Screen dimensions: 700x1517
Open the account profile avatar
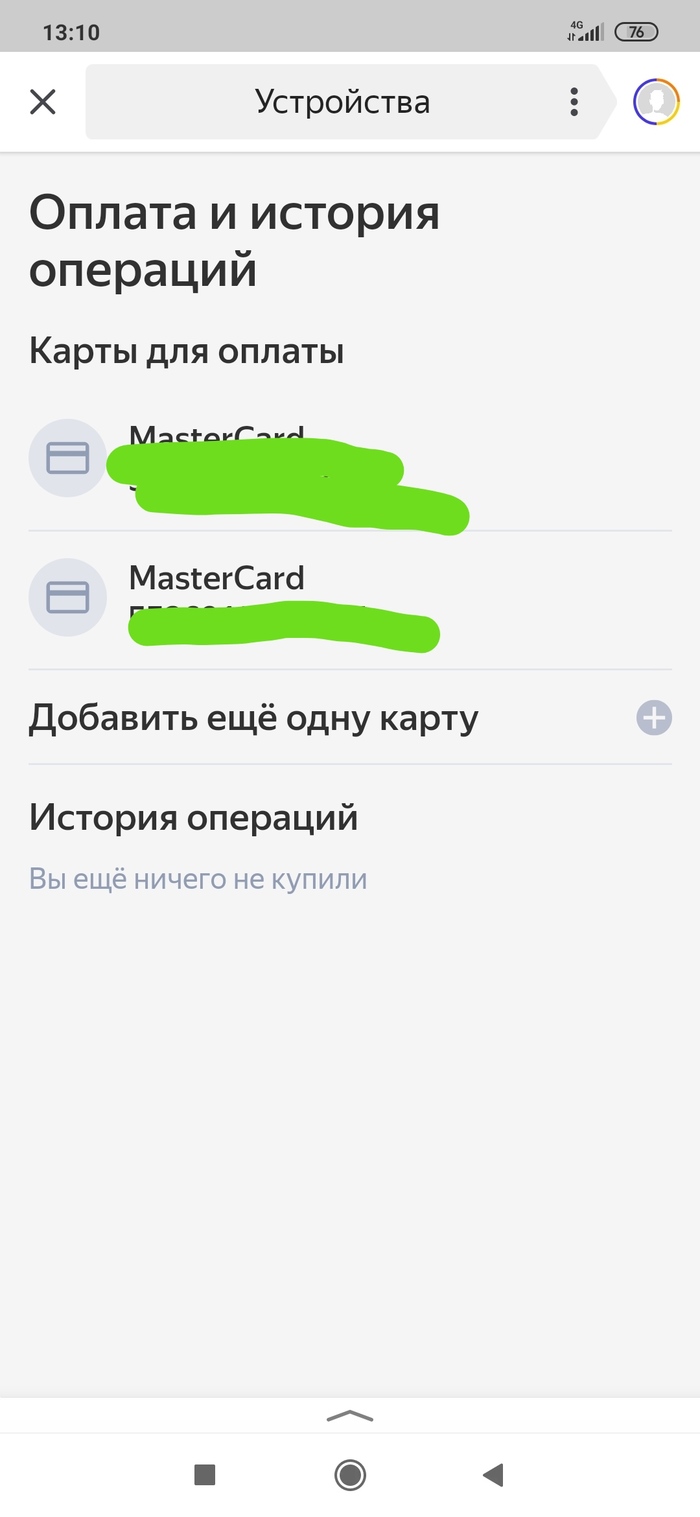656,102
